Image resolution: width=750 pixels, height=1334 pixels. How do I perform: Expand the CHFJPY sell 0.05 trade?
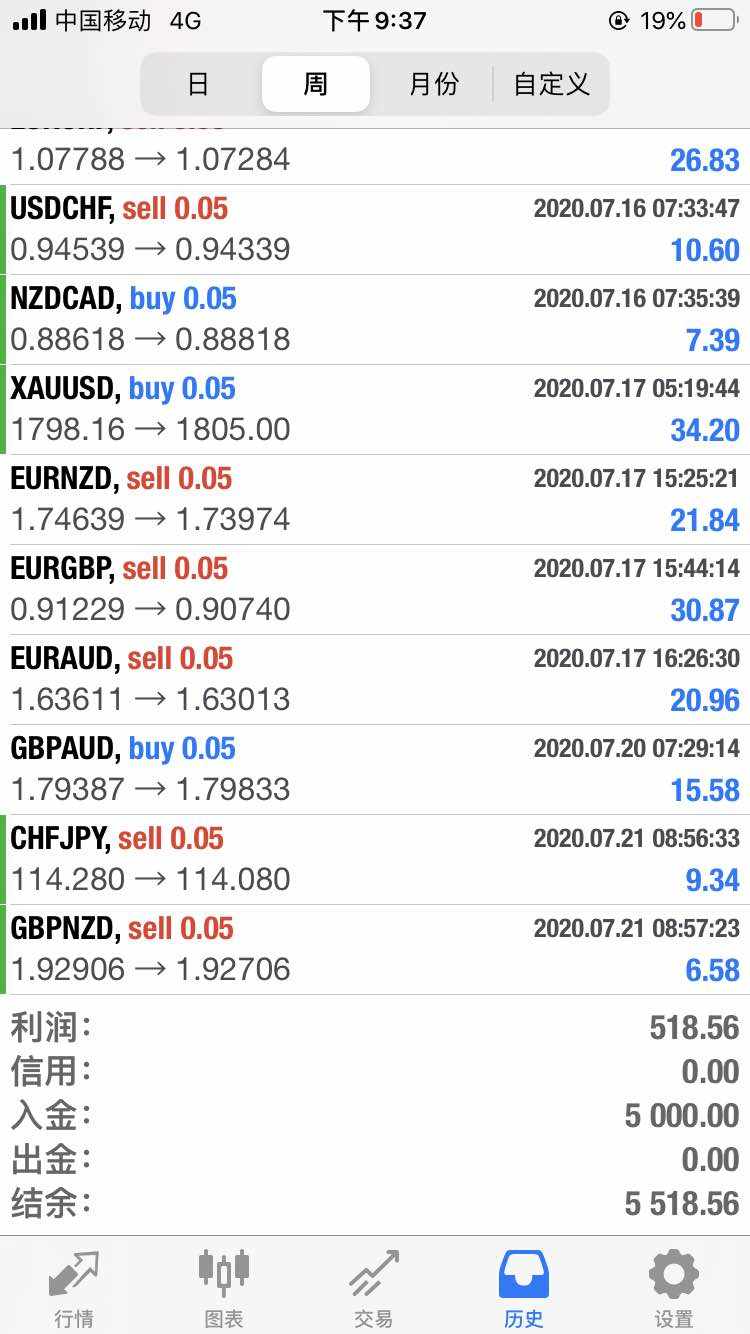[x=375, y=860]
